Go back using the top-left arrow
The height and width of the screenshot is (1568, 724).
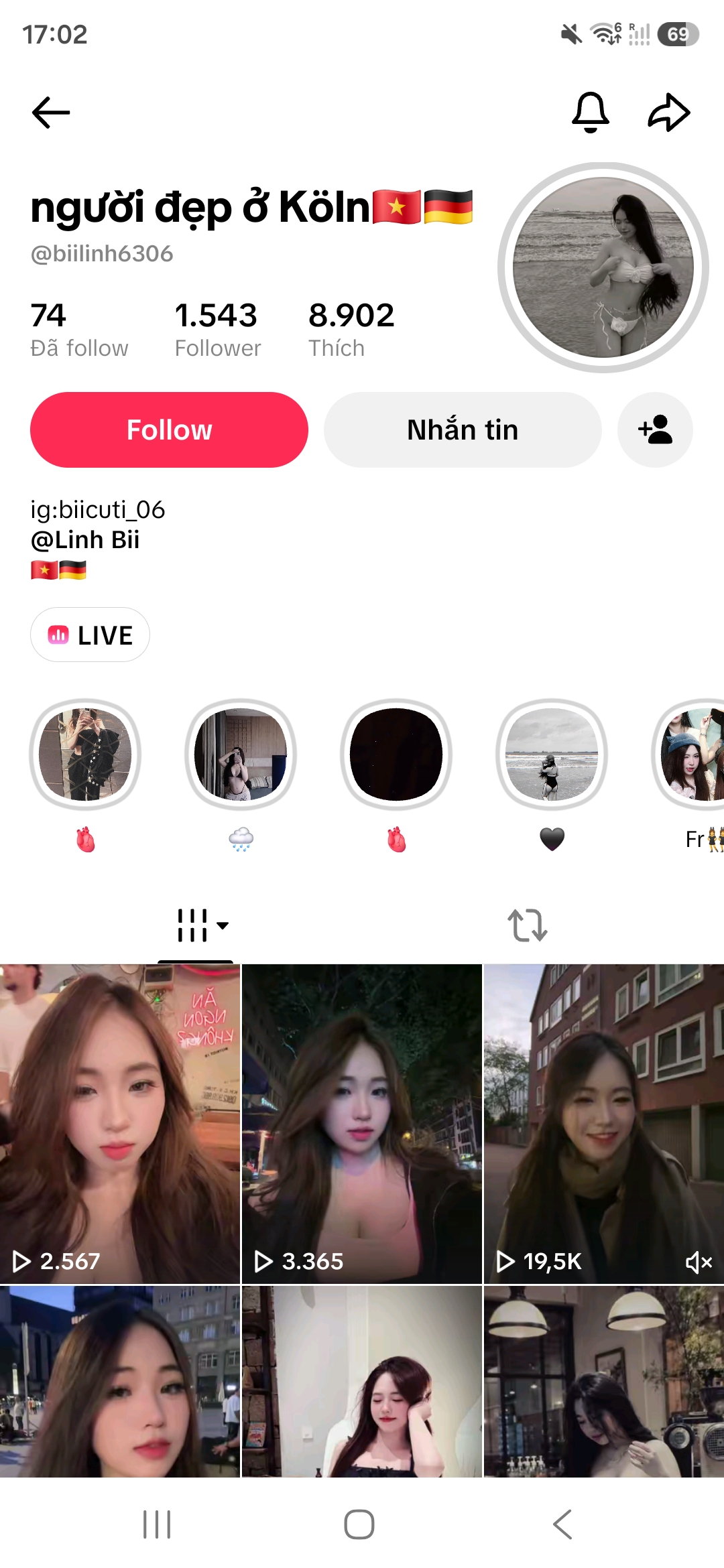[51, 112]
